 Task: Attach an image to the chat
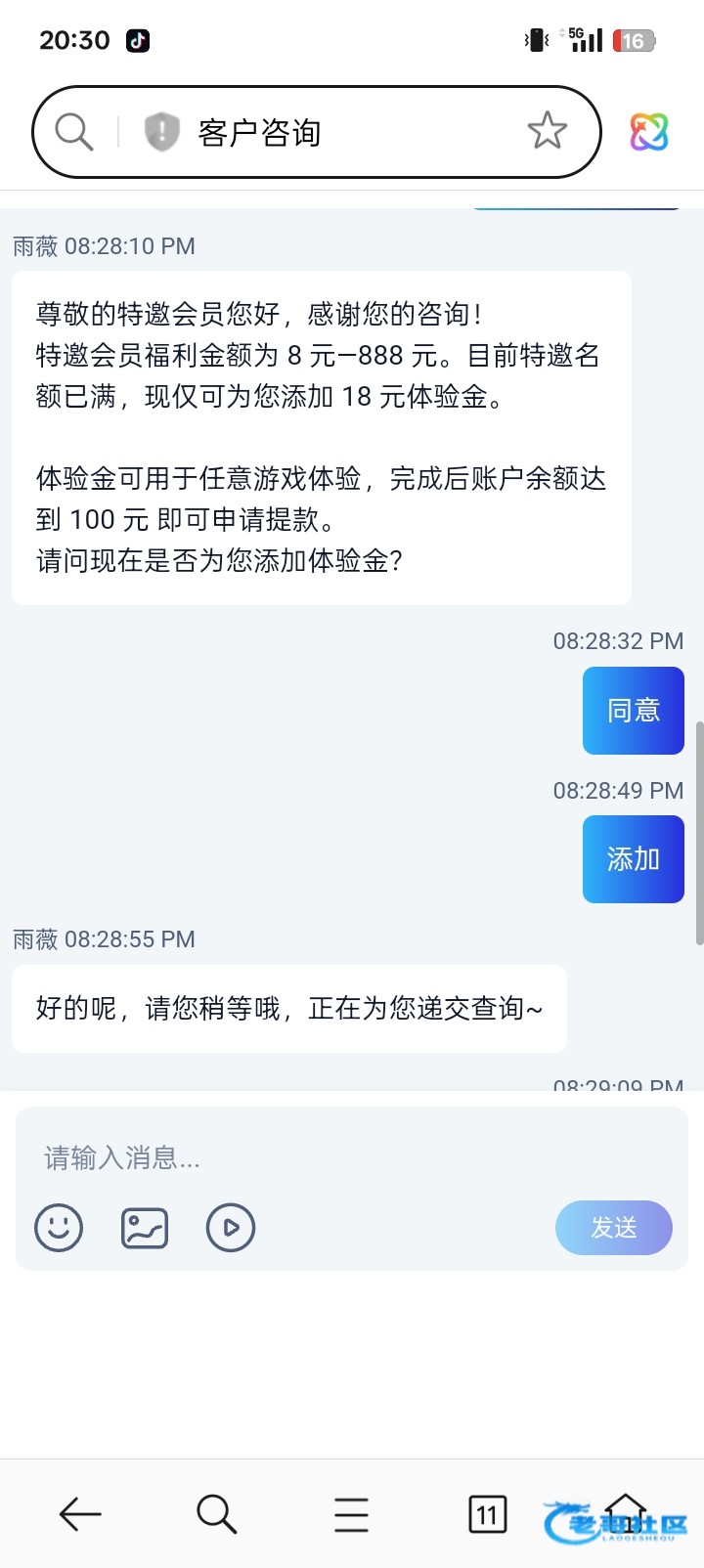pos(145,1228)
